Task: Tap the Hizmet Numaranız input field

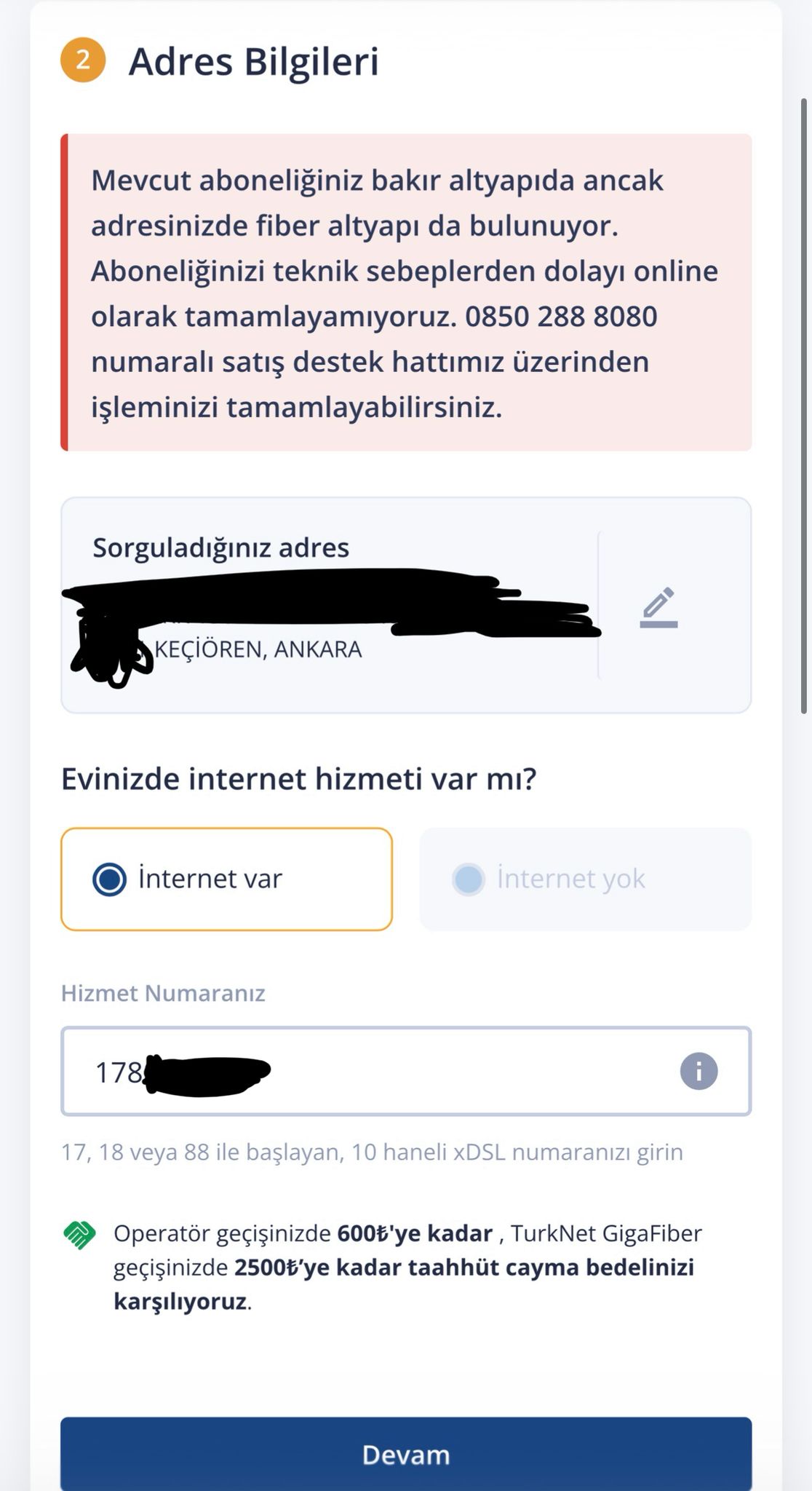Action: 406,1071
